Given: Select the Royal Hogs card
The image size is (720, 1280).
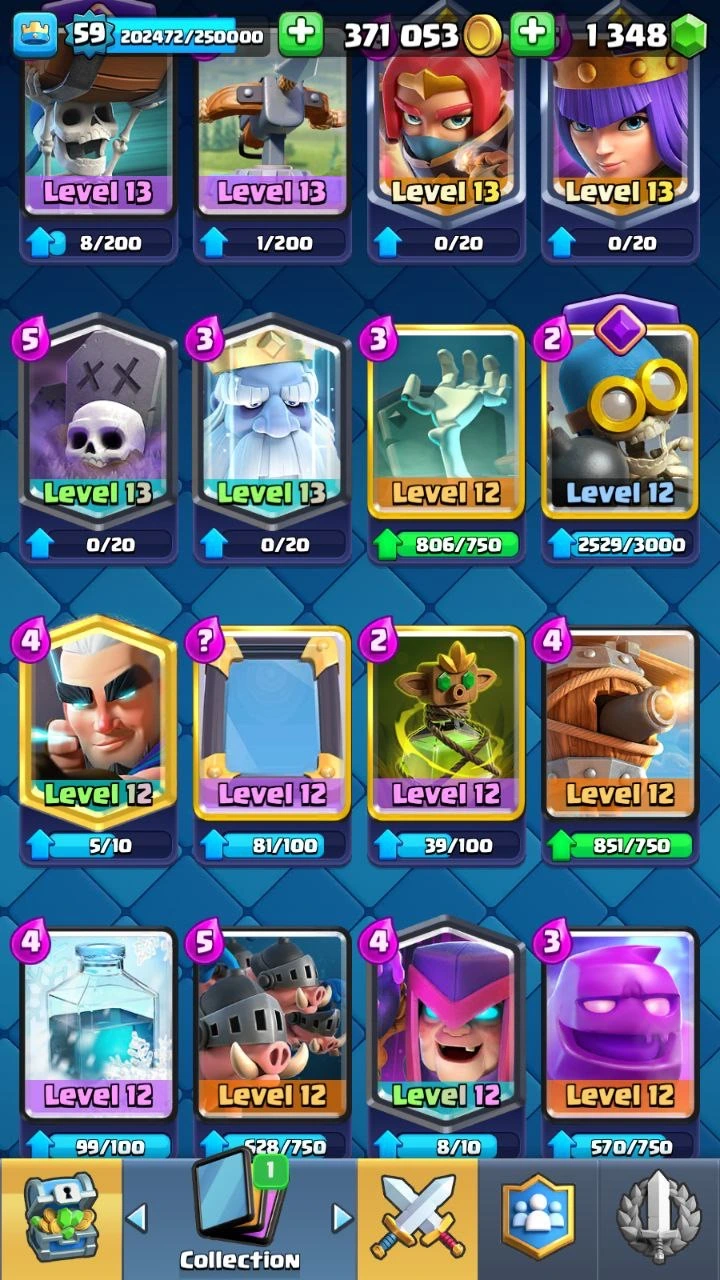Looking at the screenshot, I should (271, 1022).
